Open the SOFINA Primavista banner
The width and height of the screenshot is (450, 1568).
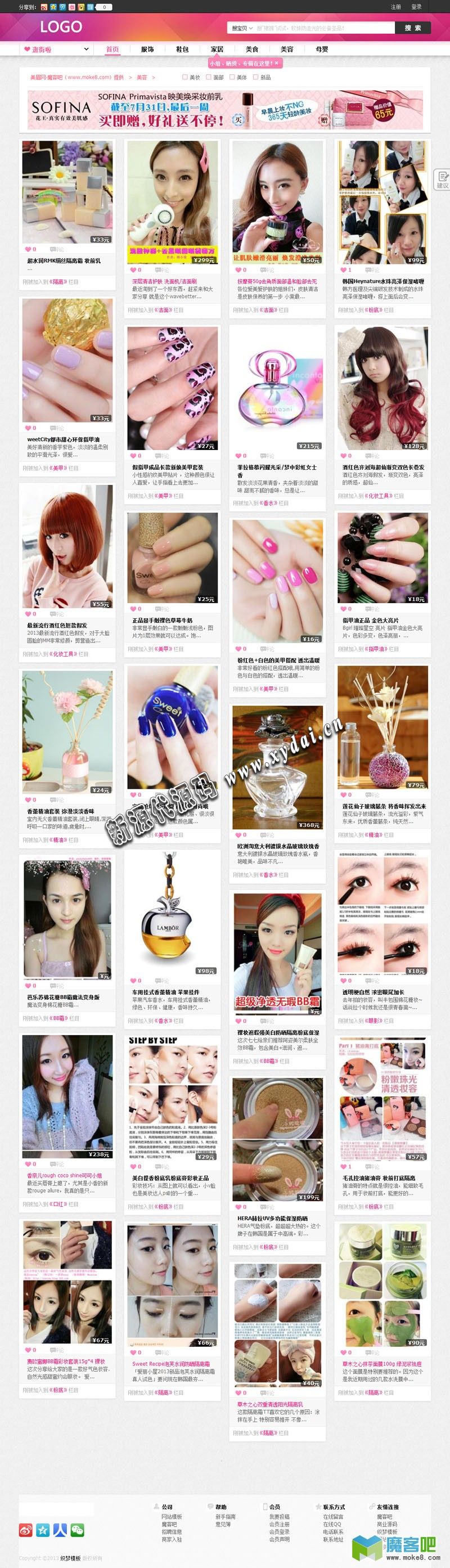pos(224,110)
